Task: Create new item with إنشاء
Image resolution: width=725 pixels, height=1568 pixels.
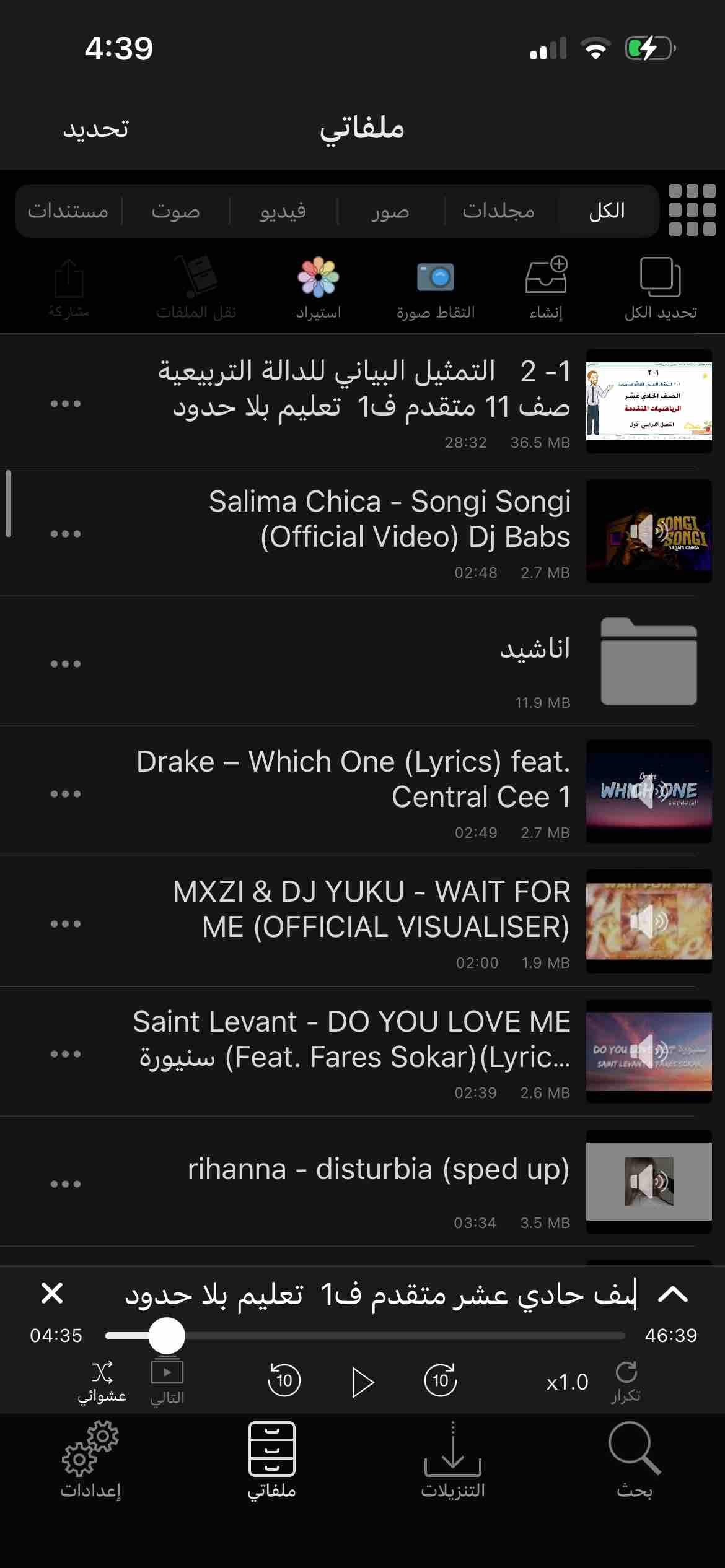Action: [546, 289]
